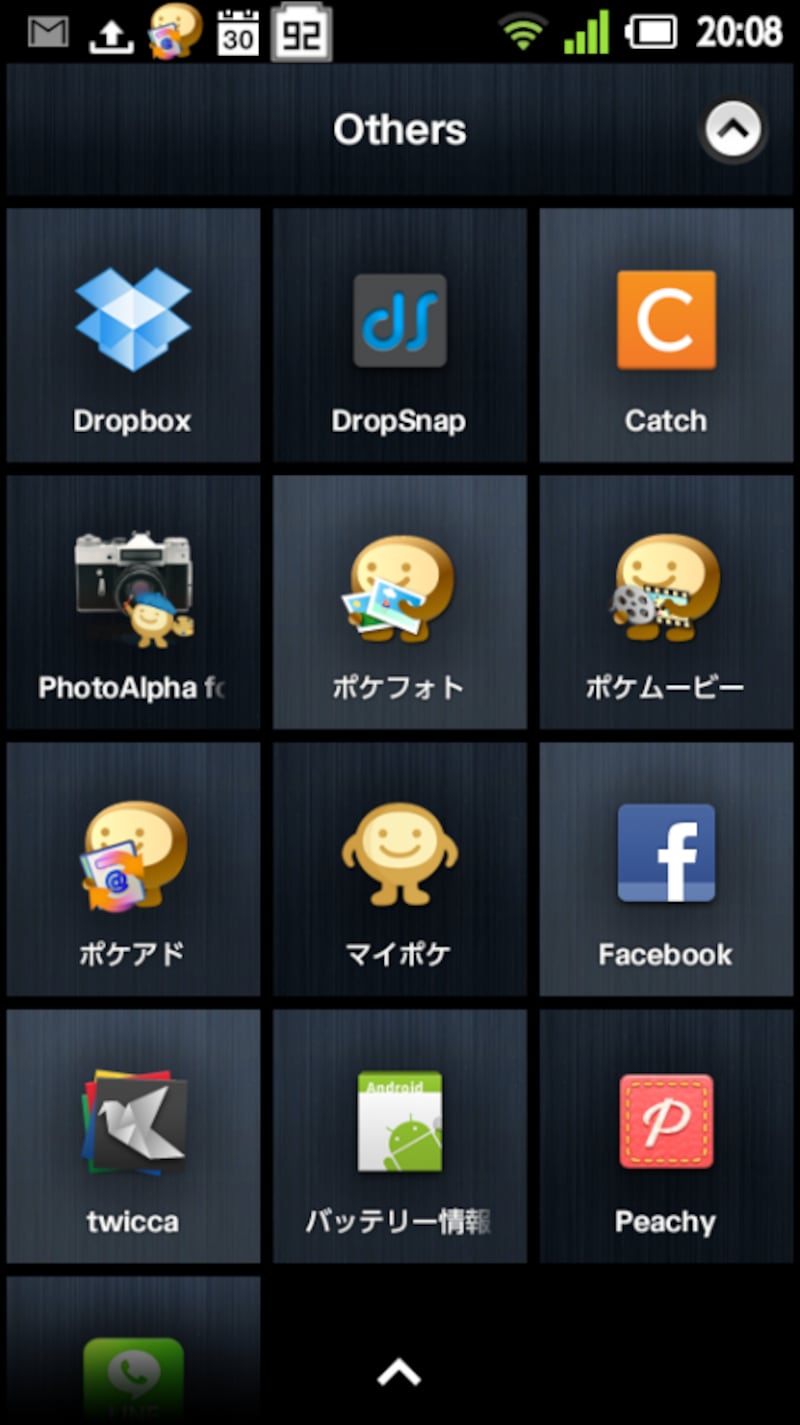Open the Catch note app

point(666,335)
